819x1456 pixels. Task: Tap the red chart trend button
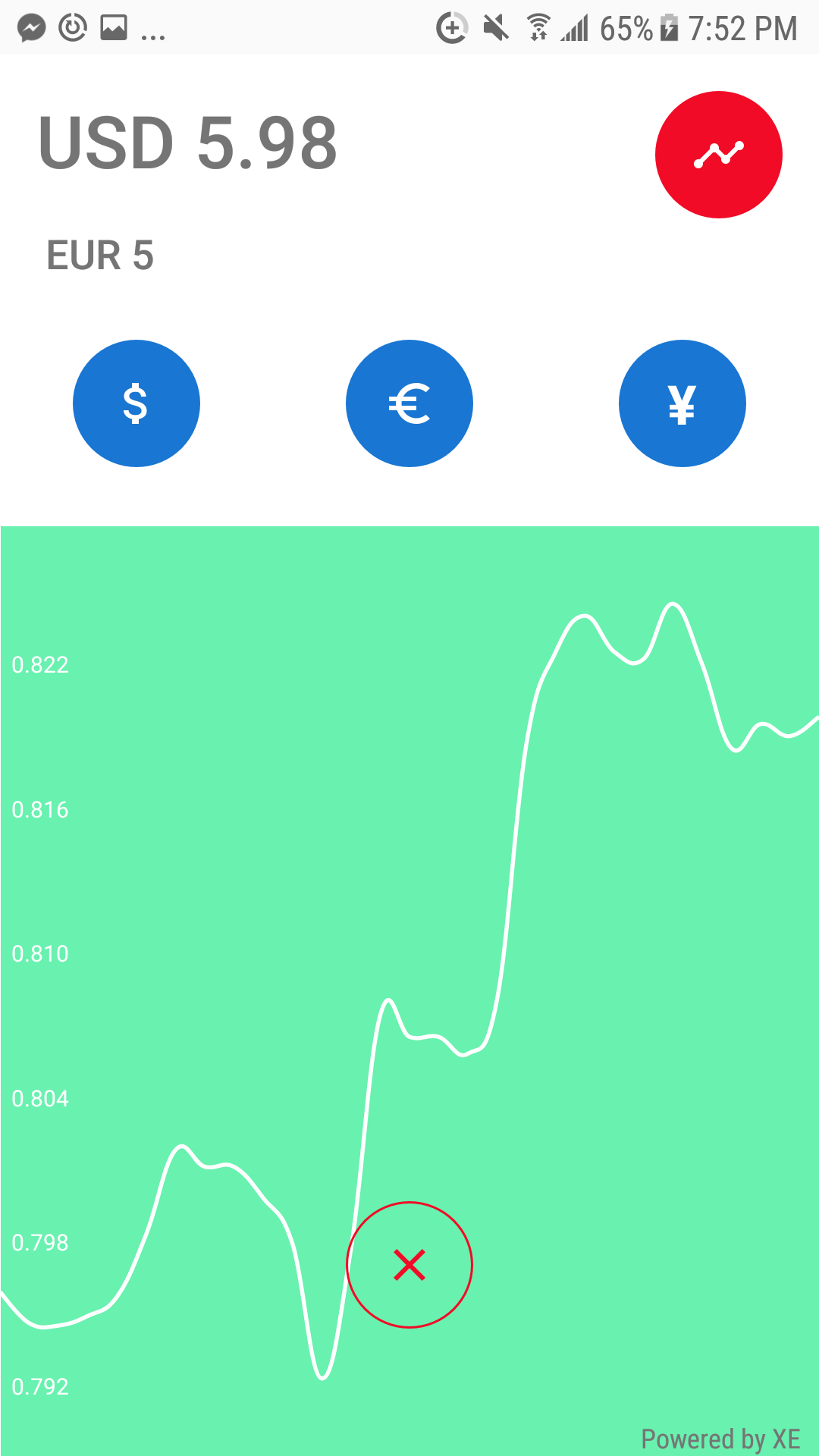point(718,155)
